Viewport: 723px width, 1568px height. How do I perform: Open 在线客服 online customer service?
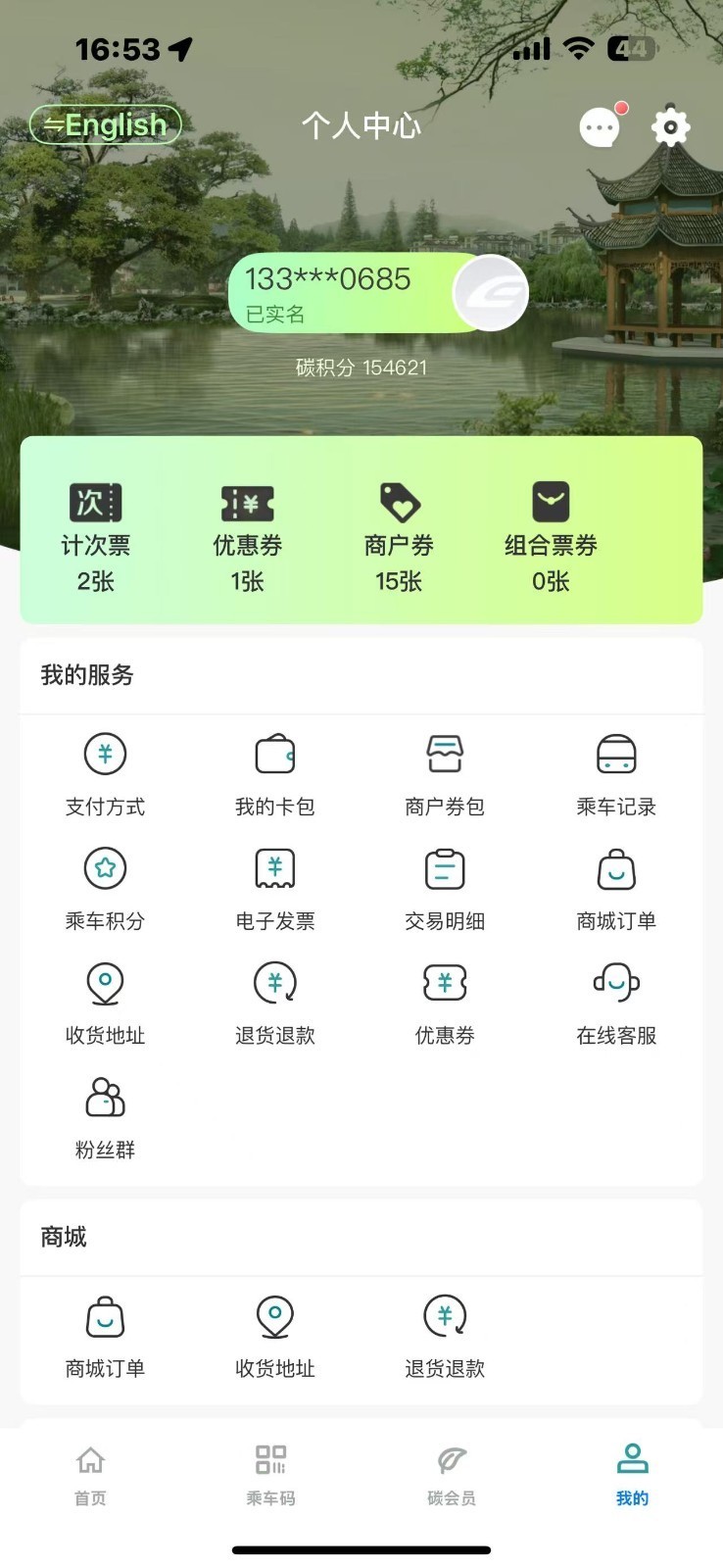tap(616, 1002)
